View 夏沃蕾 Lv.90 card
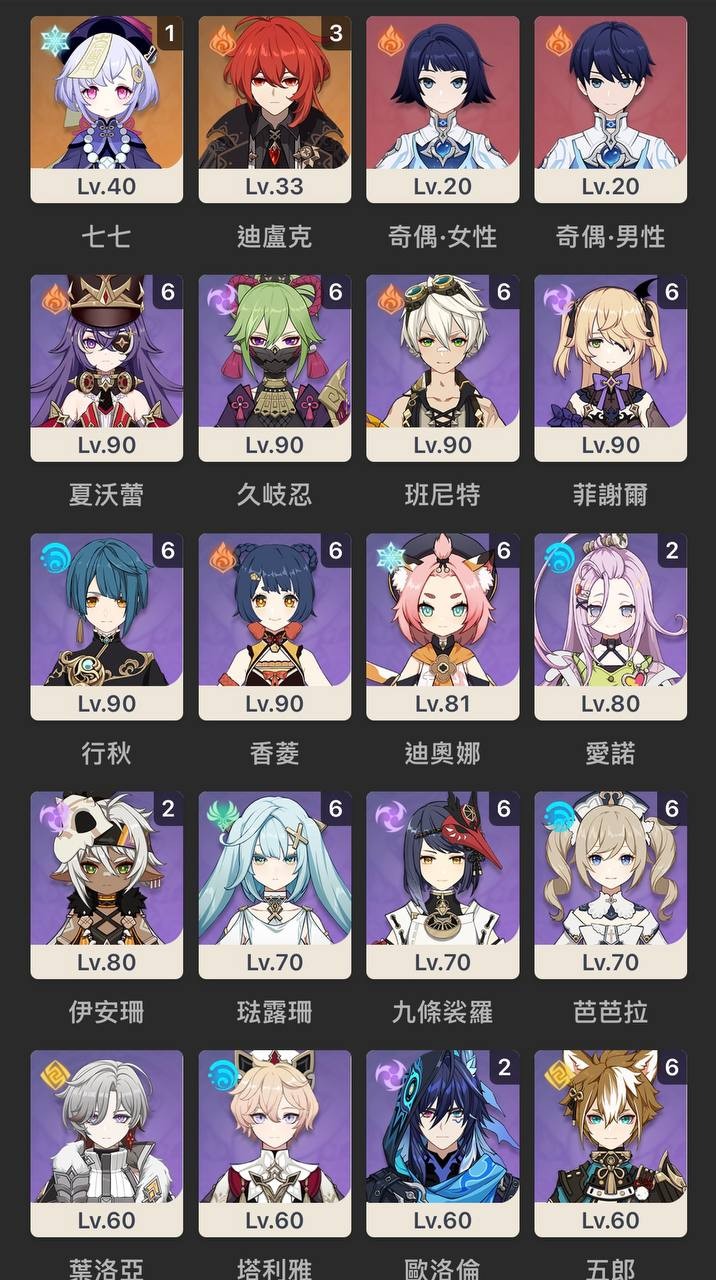 107,368
